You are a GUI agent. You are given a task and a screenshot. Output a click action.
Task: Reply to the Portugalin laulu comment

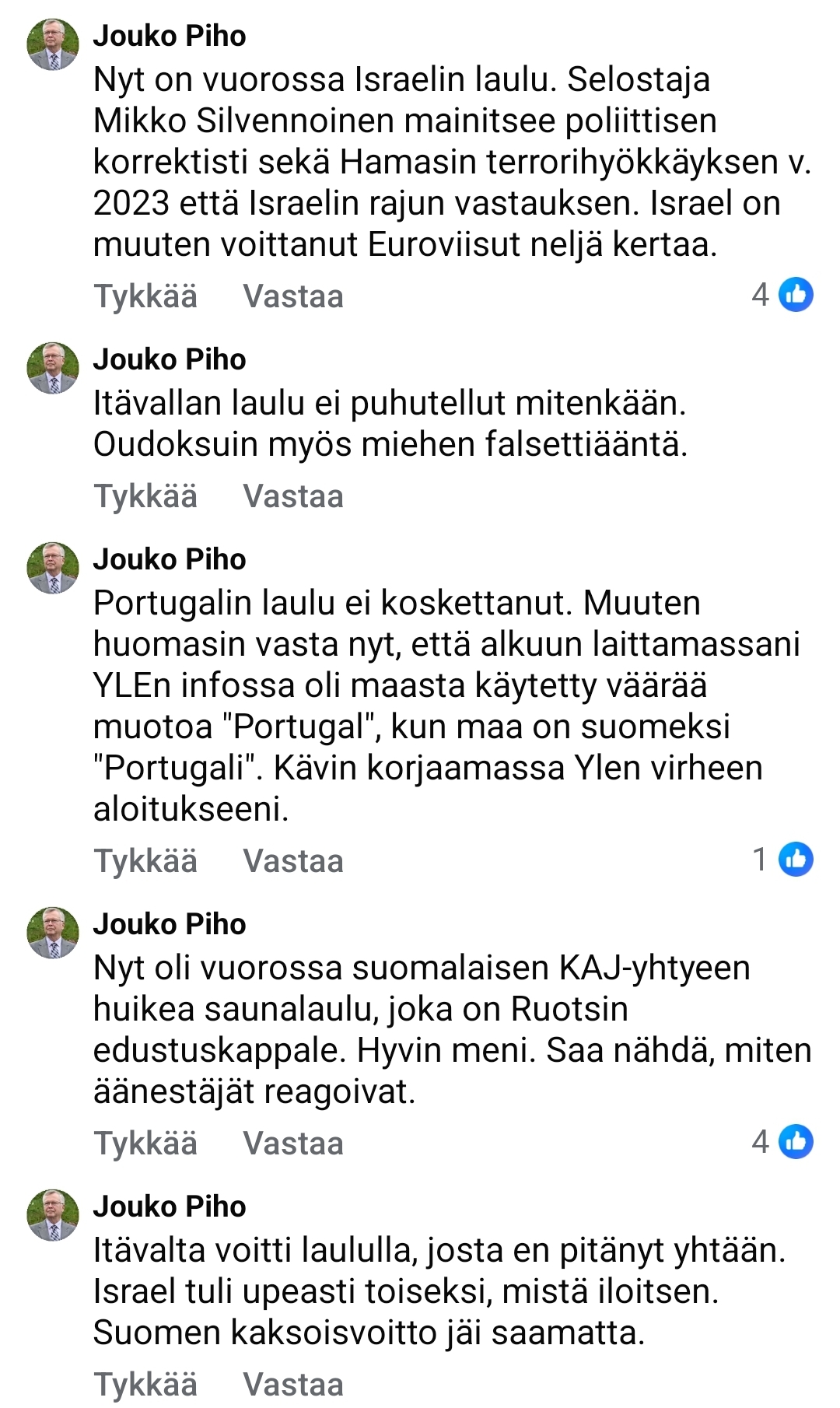coord(293,861)
